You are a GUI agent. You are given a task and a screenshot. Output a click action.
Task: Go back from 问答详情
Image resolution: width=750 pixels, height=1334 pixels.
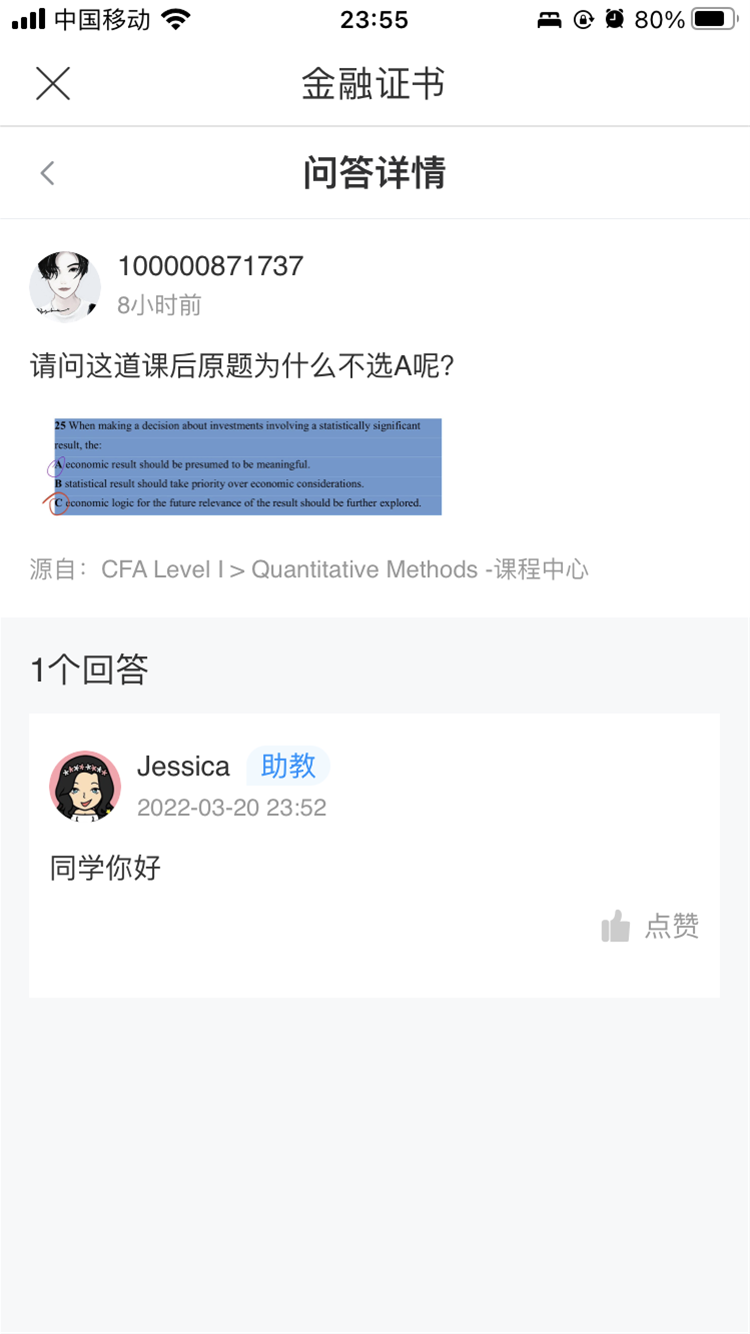click(47, 173)
